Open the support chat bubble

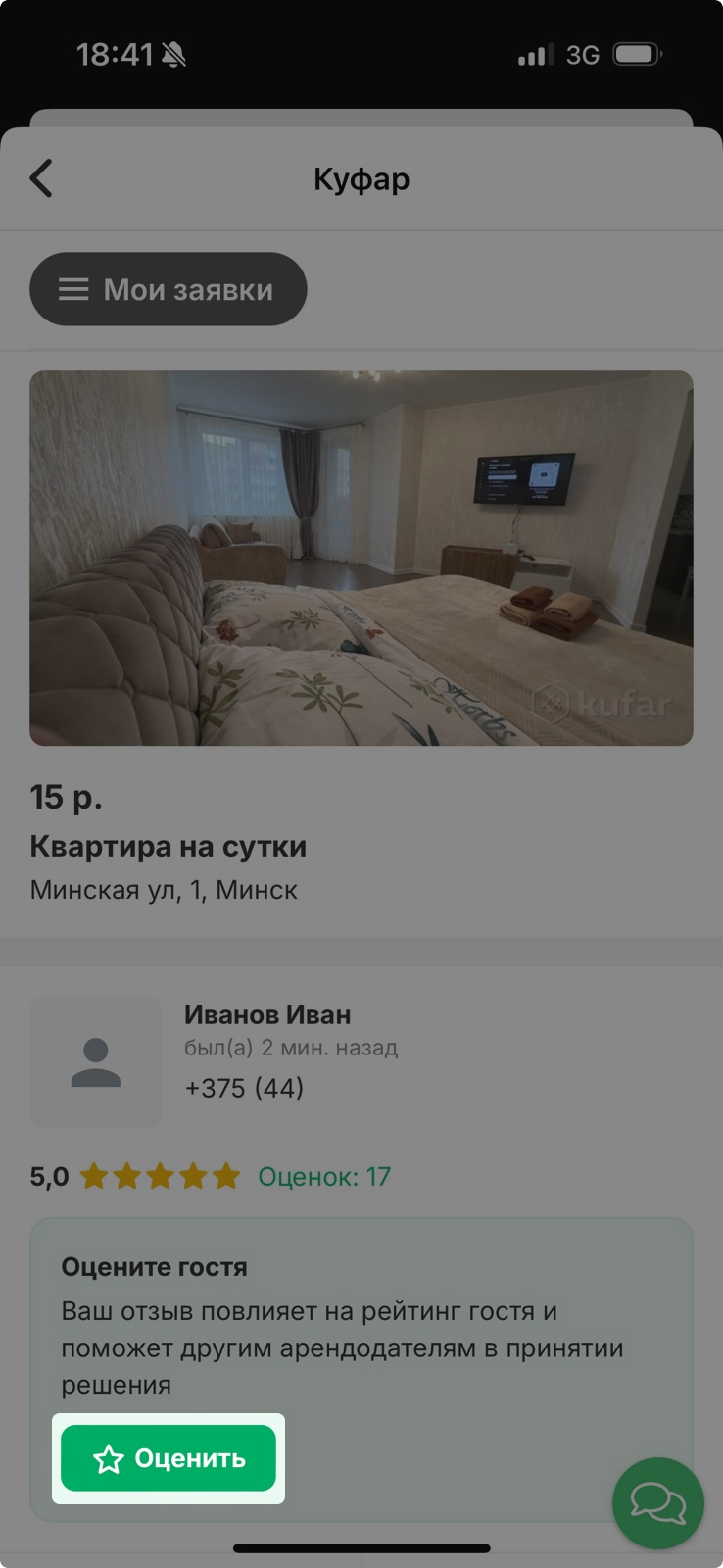pos(657,1503)
